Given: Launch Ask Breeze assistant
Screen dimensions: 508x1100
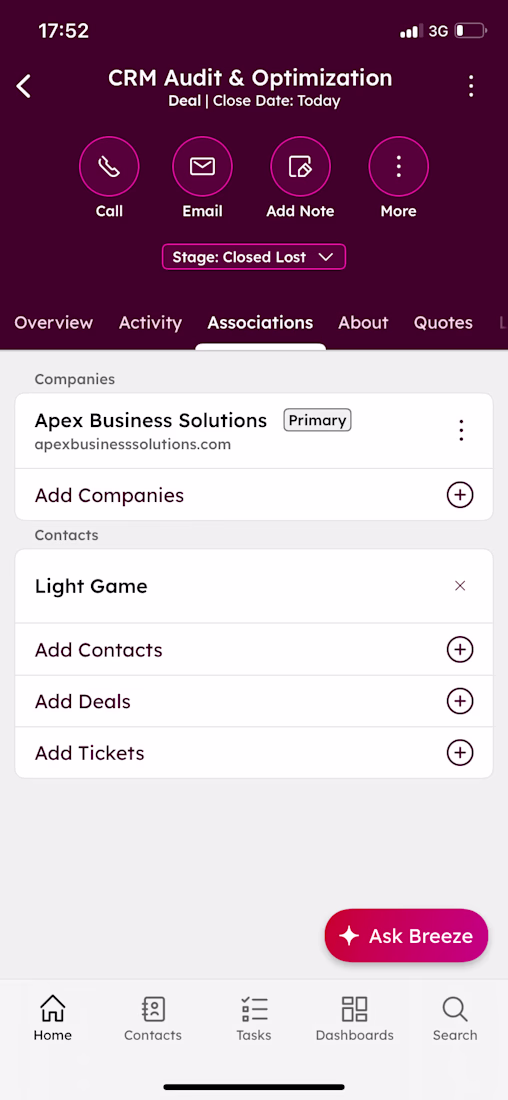Looking at the screenshot, I should click(x=406, y=936).
